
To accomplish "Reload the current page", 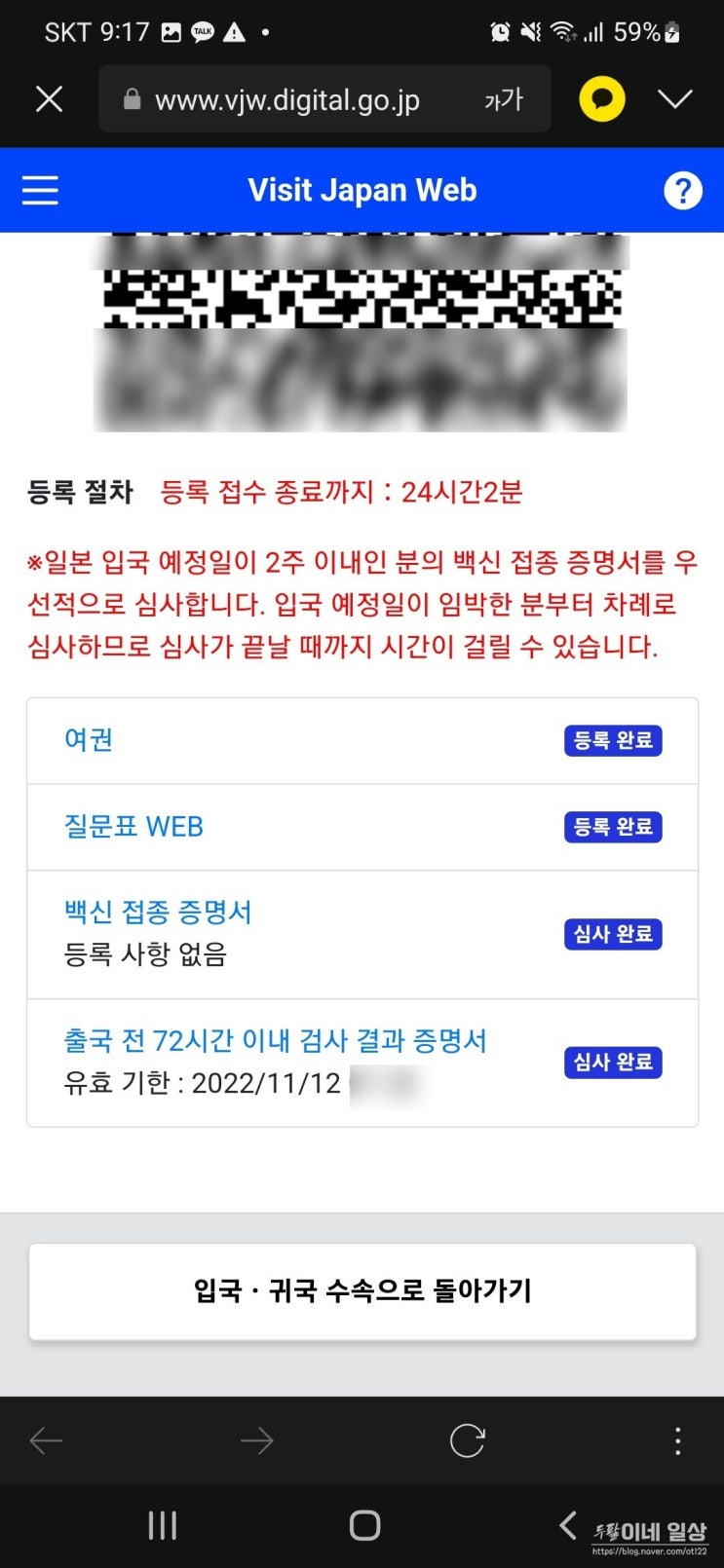I will 467,1440.
